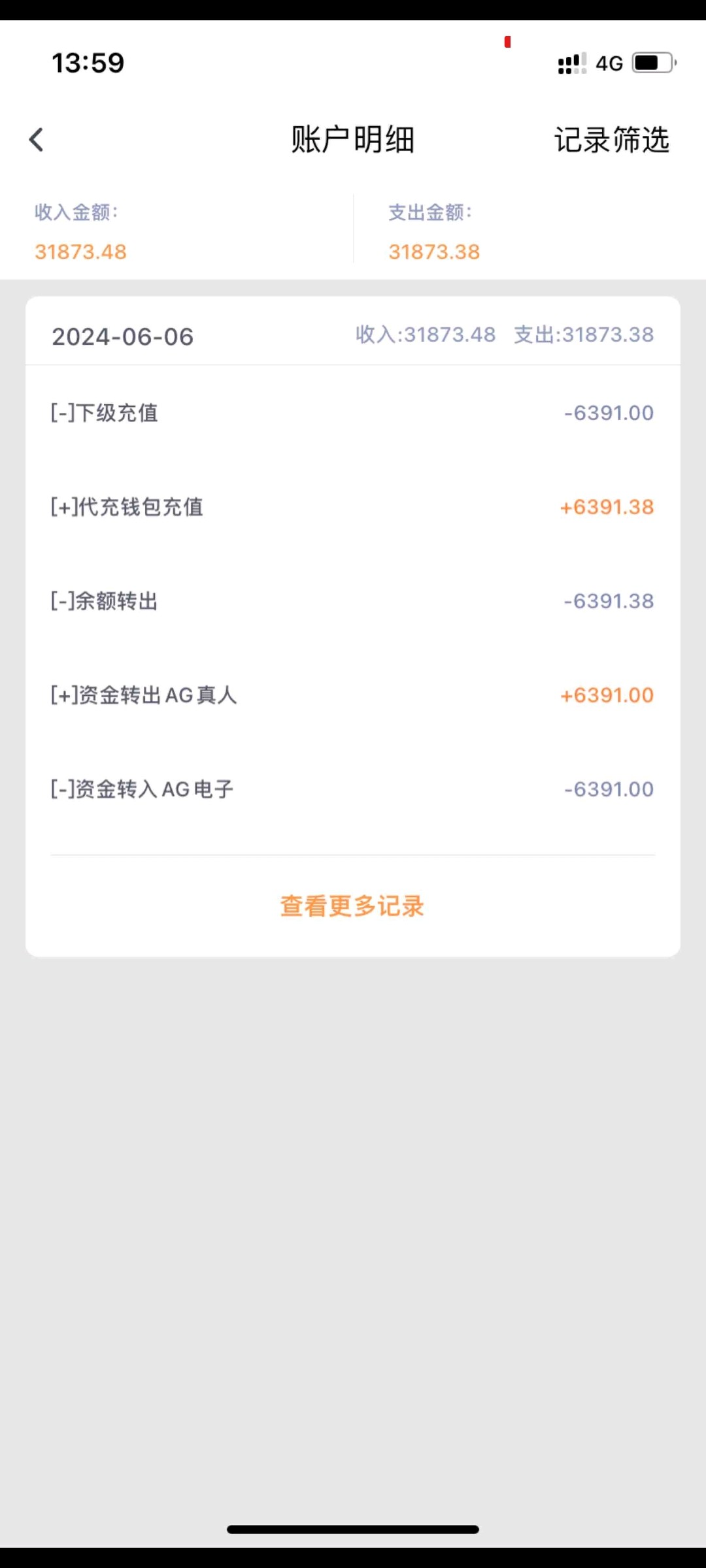This screenshot has height=1568, width=706.
Task: Tap the back arrow icon
Action: point(36,139)
